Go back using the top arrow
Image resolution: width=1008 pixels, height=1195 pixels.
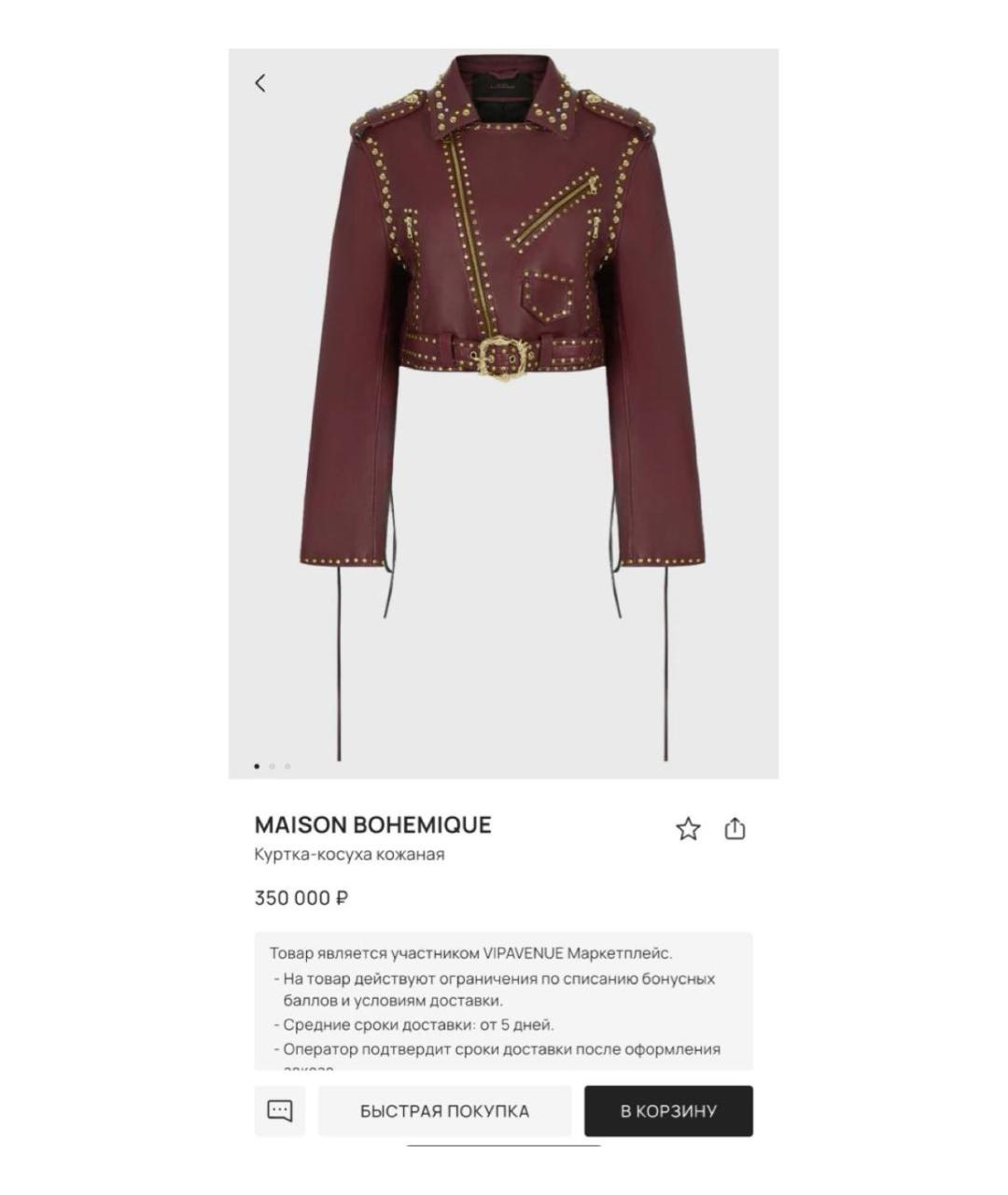[x=260, y=83]
